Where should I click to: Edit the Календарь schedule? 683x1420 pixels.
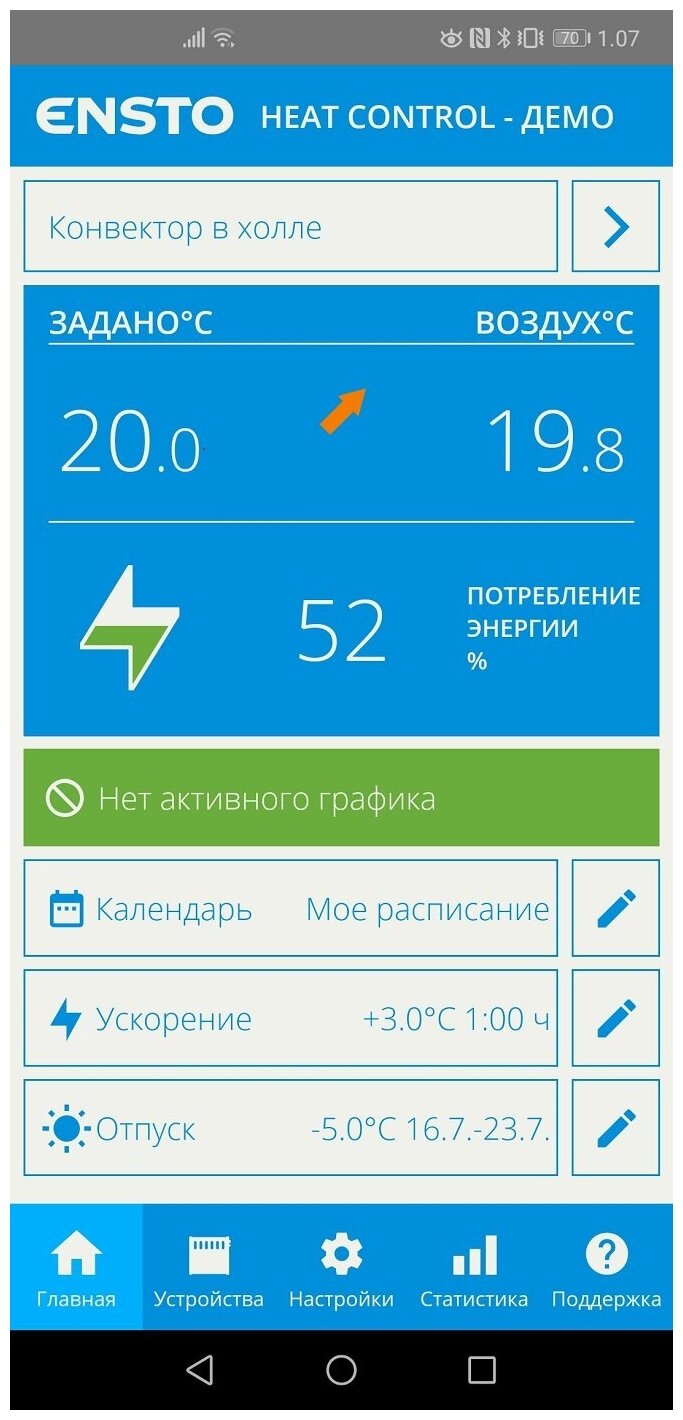615,908
